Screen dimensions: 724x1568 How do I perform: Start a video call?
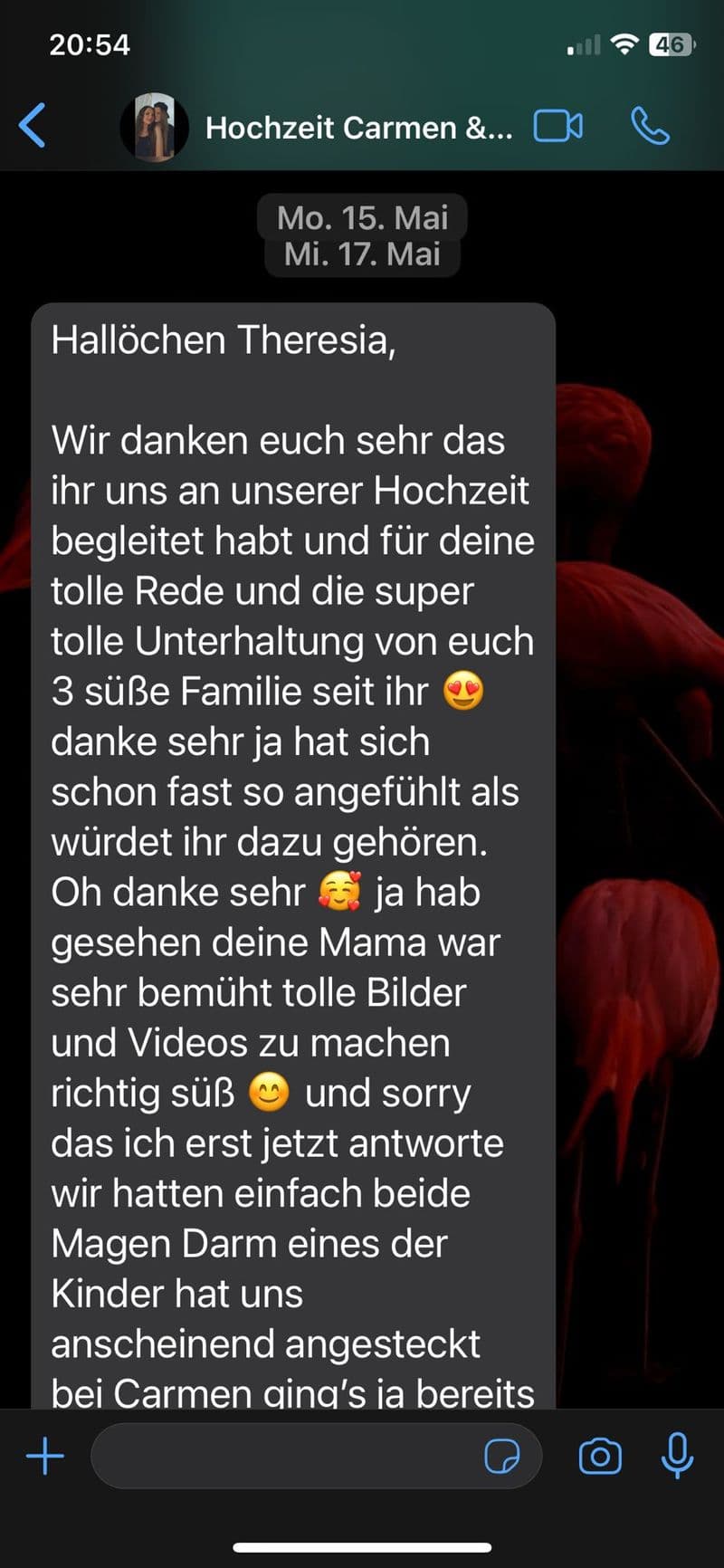[557, 126]
